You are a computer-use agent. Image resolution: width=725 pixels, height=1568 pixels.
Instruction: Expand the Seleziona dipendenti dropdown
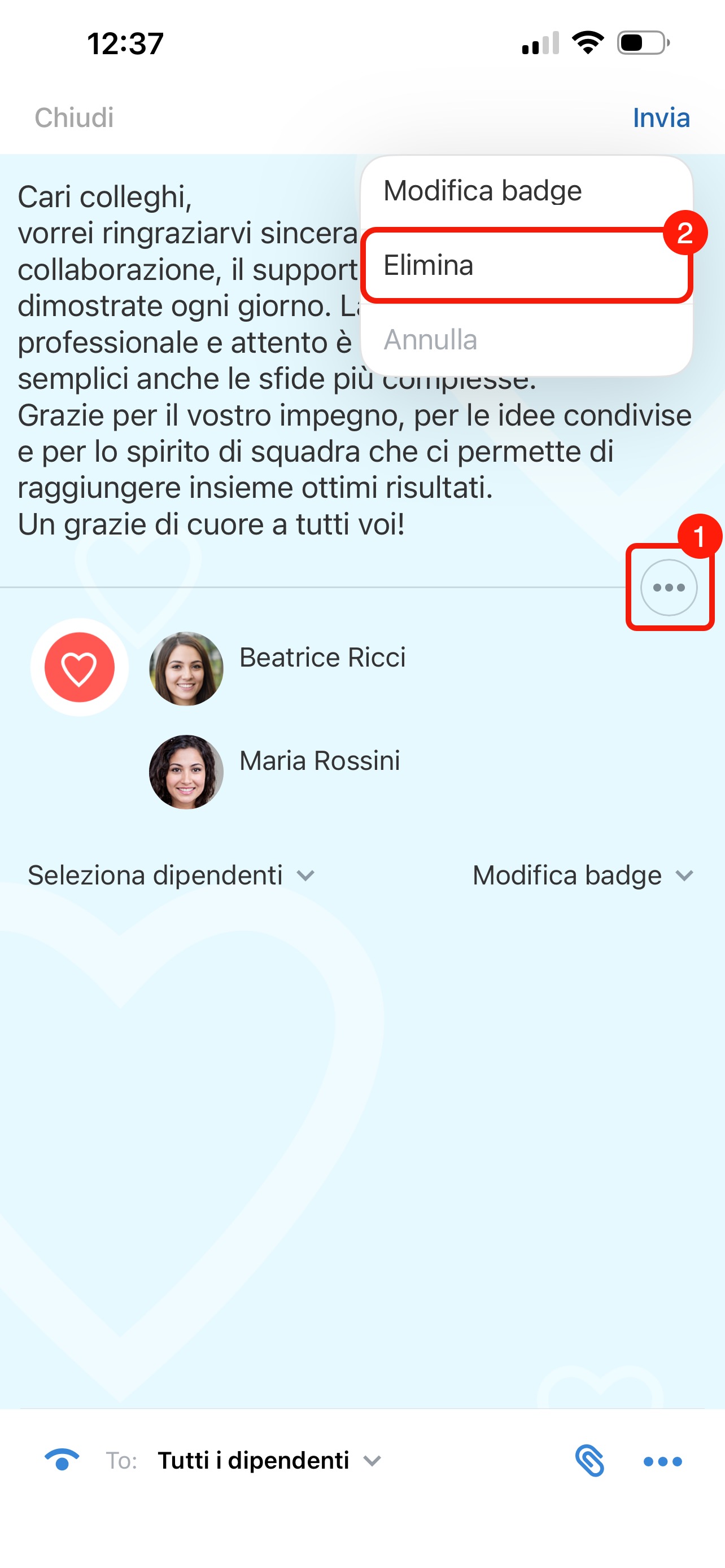(x=171, y=875)
